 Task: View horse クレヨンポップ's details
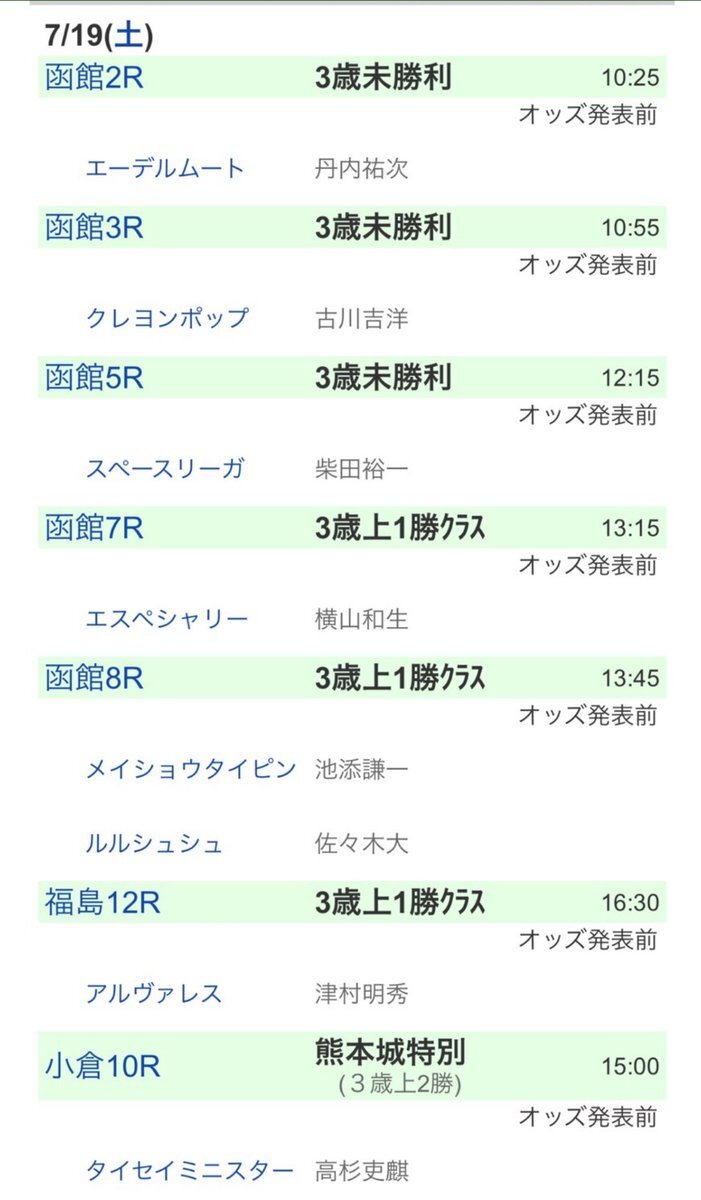(167, 318)
